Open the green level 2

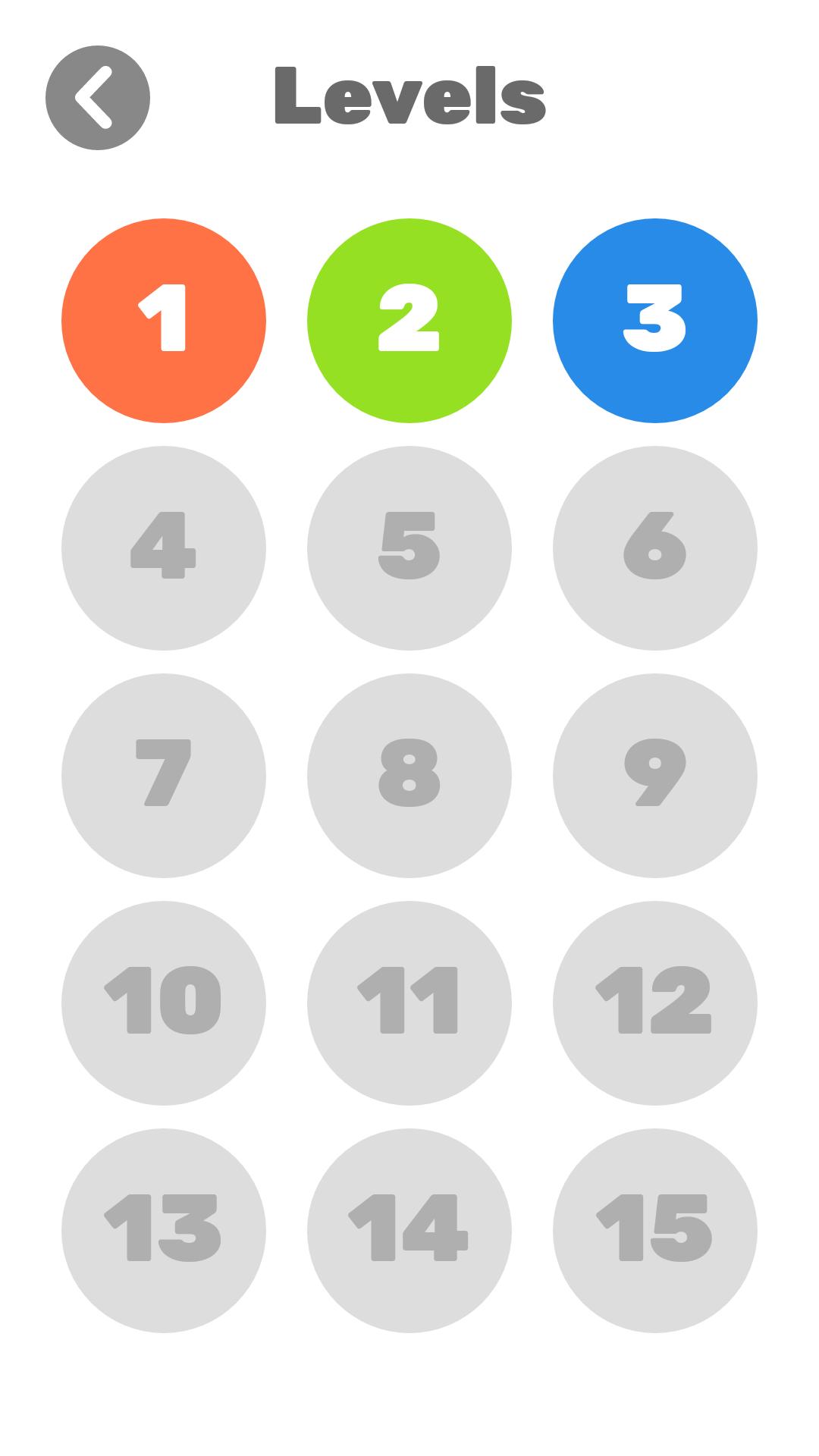tap(409, 321)
